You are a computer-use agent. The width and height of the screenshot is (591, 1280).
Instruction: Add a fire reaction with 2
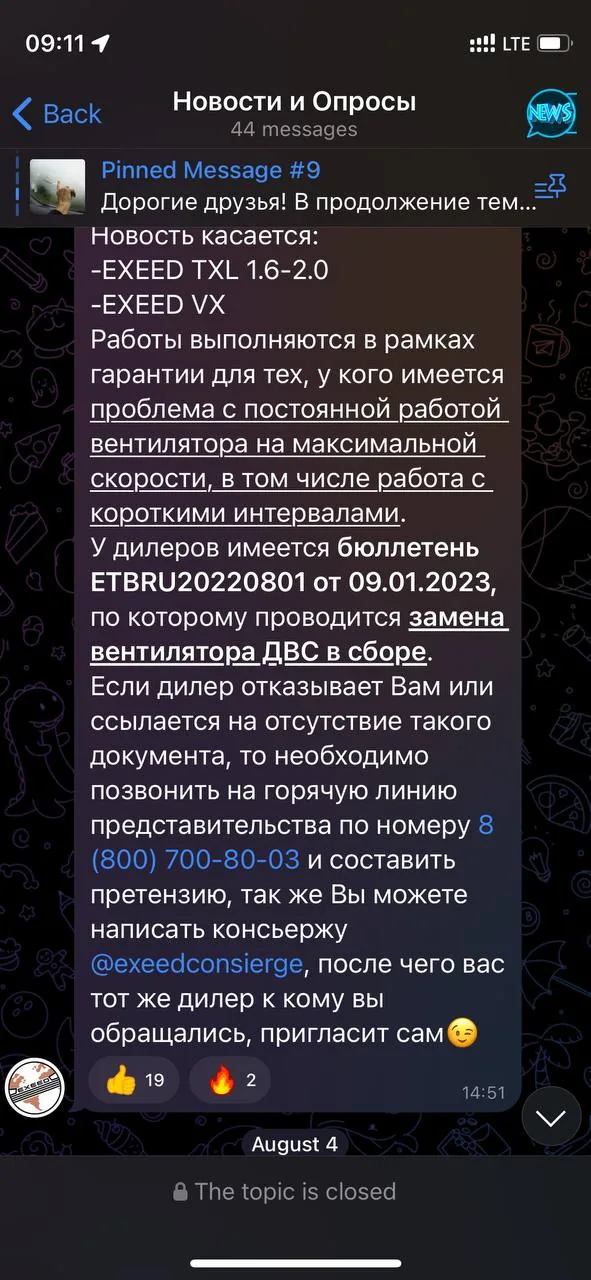tap(230, 1081)
